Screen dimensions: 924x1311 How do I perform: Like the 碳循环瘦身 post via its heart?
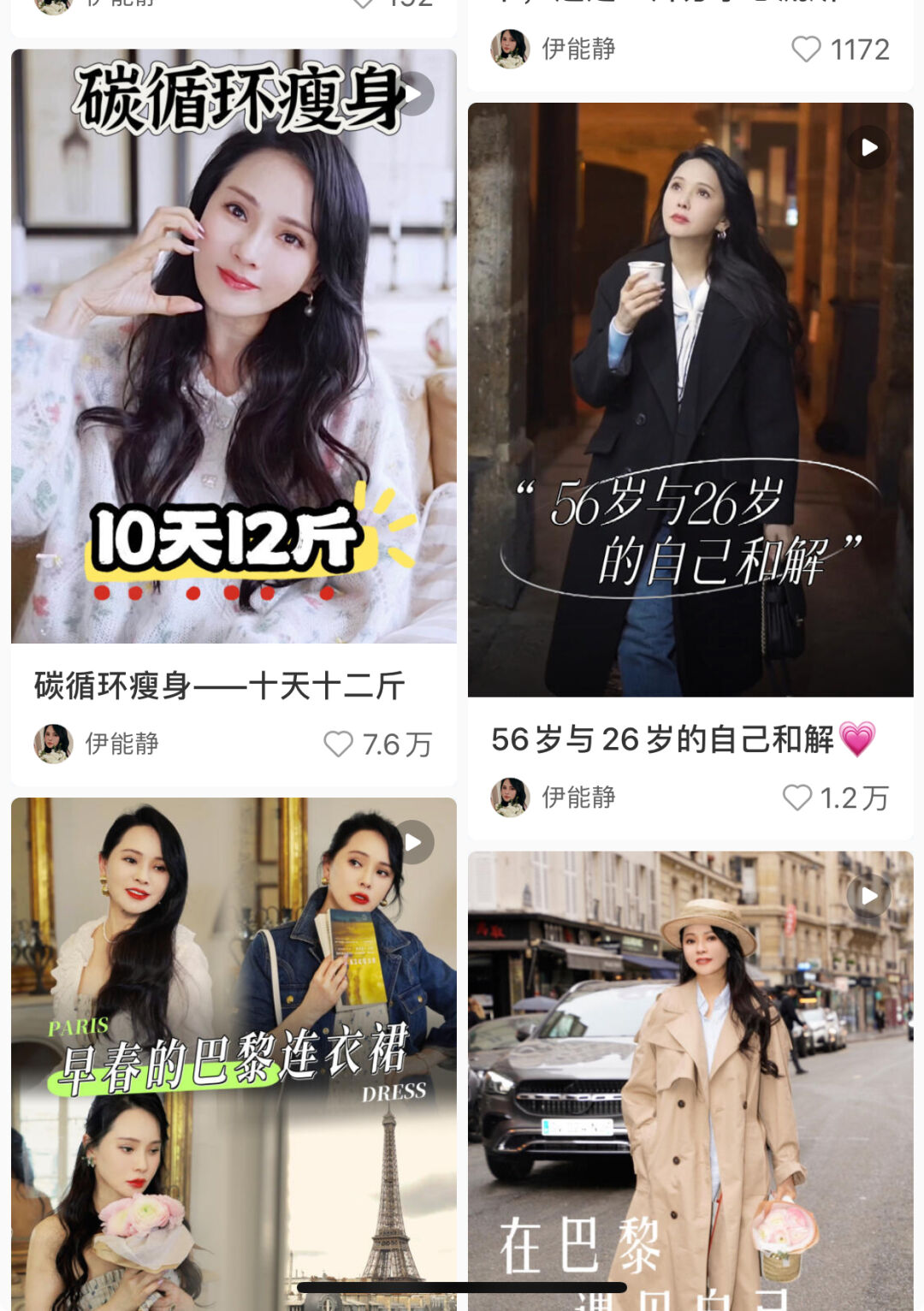(x=341, y=745)
